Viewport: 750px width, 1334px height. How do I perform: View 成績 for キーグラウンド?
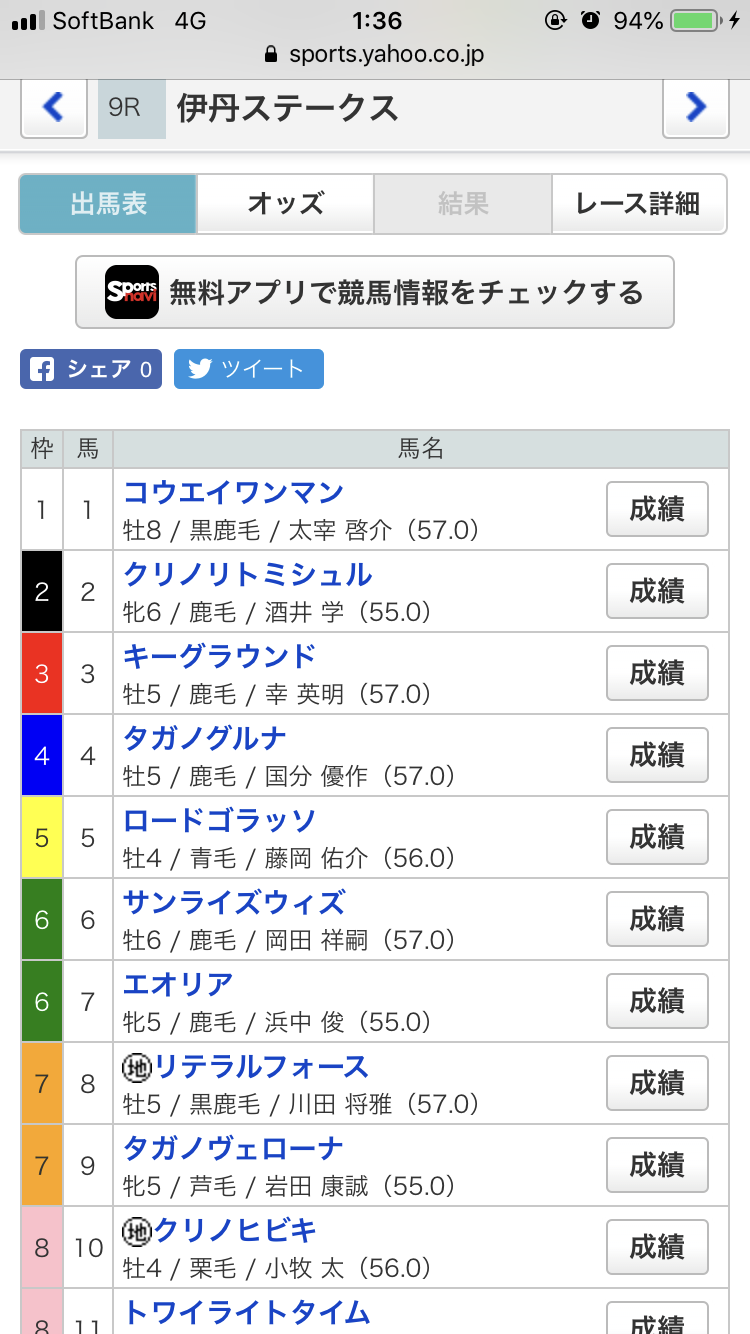pos(657,673)
